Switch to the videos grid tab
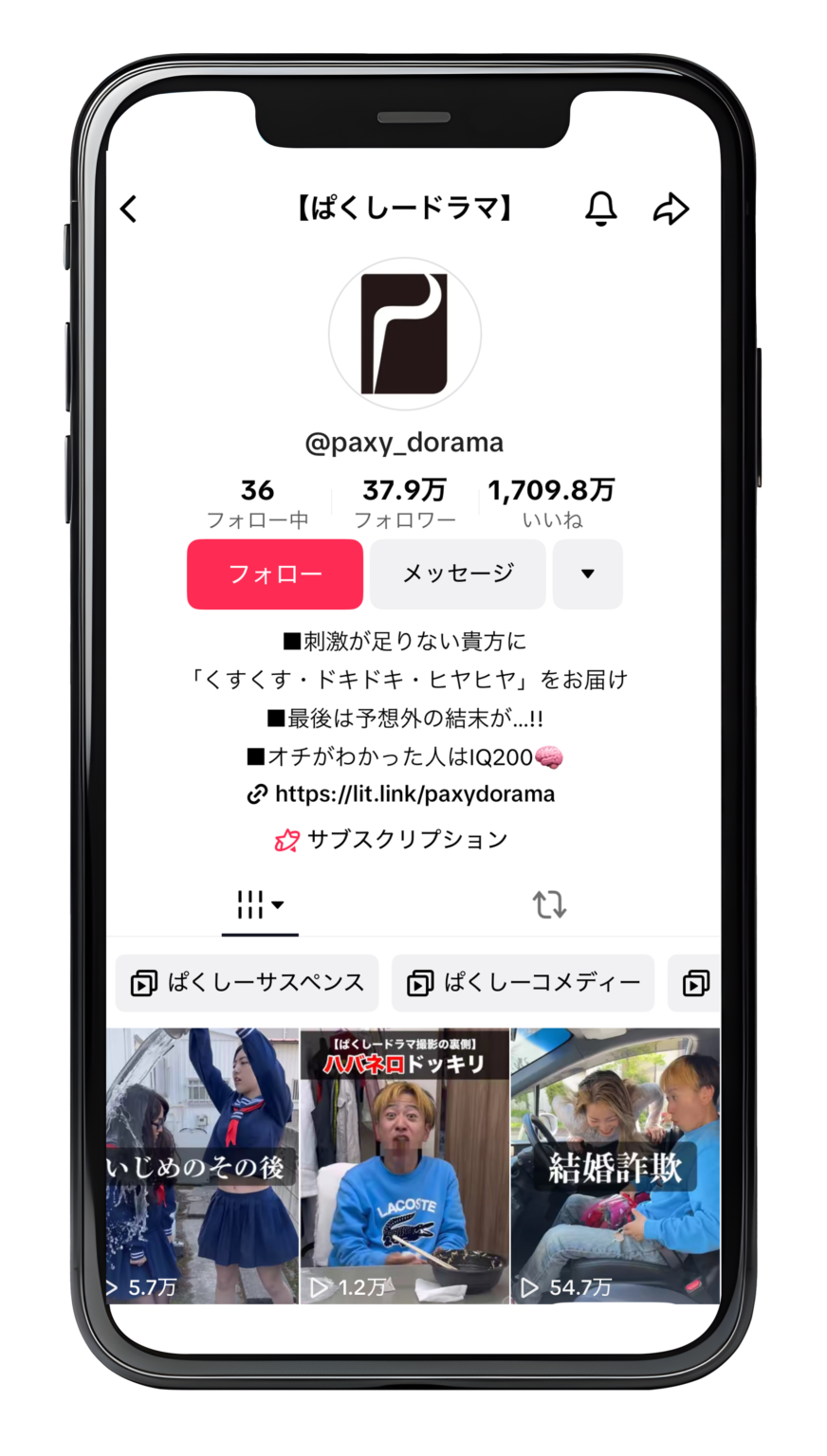The image size is (827, 1456). point(260,905)
